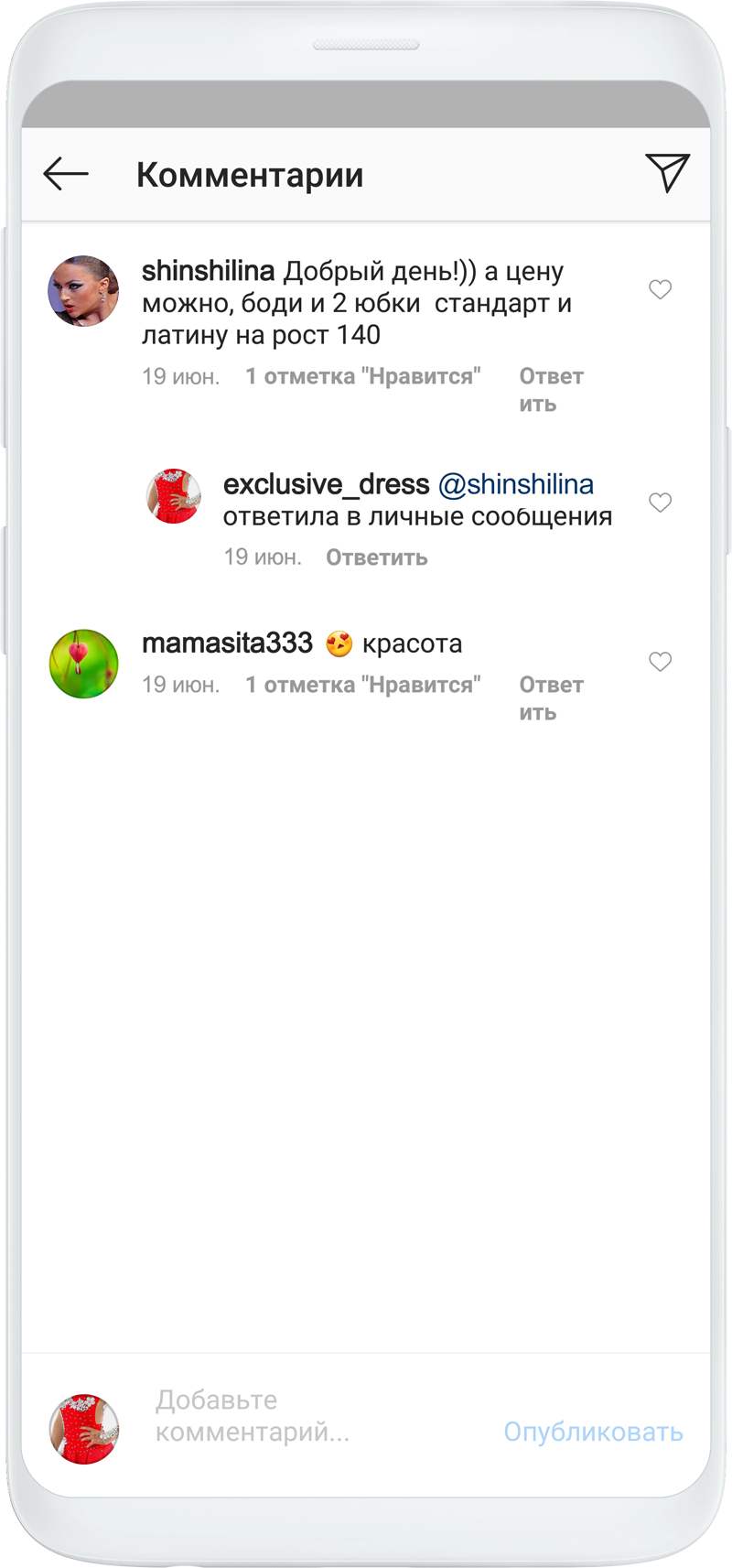View likes on mamasita333's comment

coord(362,685)
